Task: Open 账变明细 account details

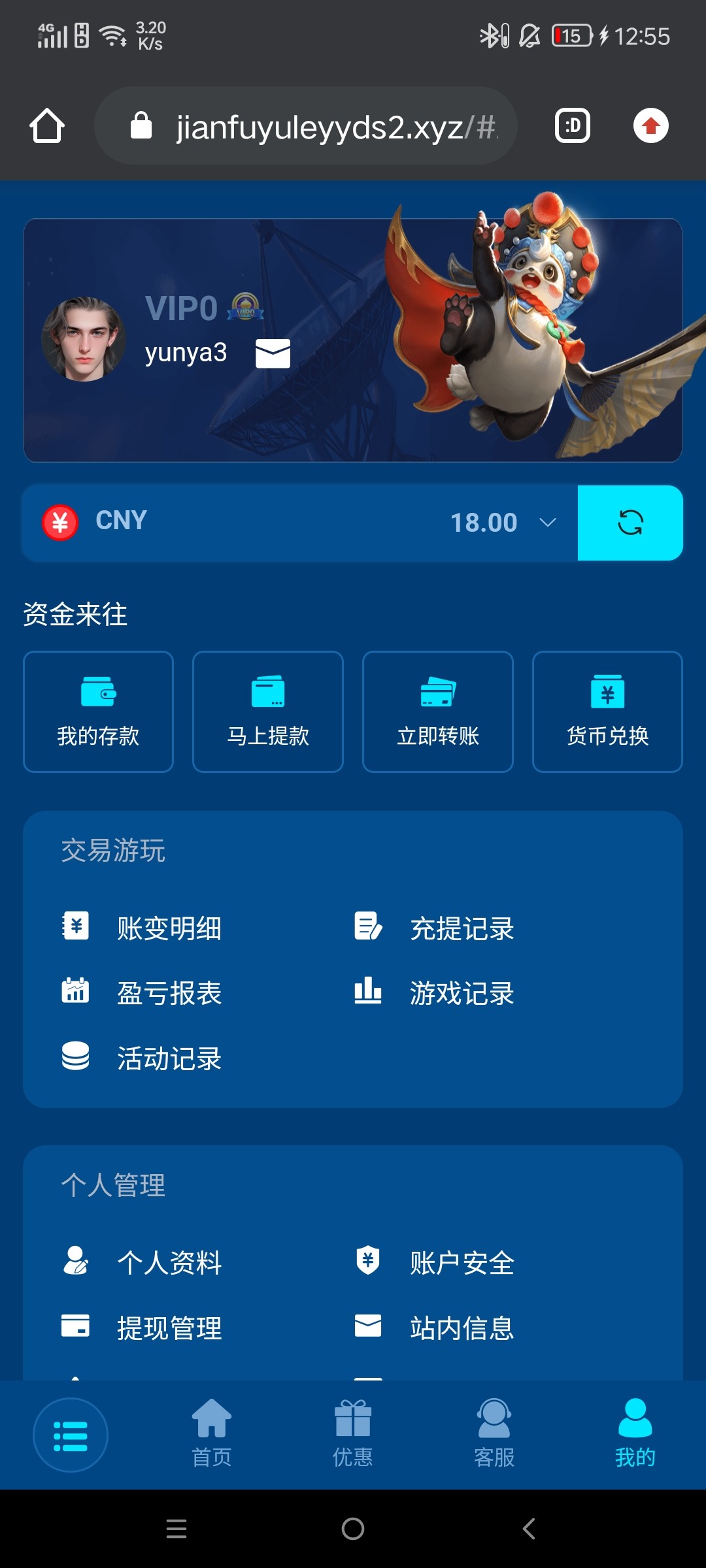Action: (x=169, y=928)
